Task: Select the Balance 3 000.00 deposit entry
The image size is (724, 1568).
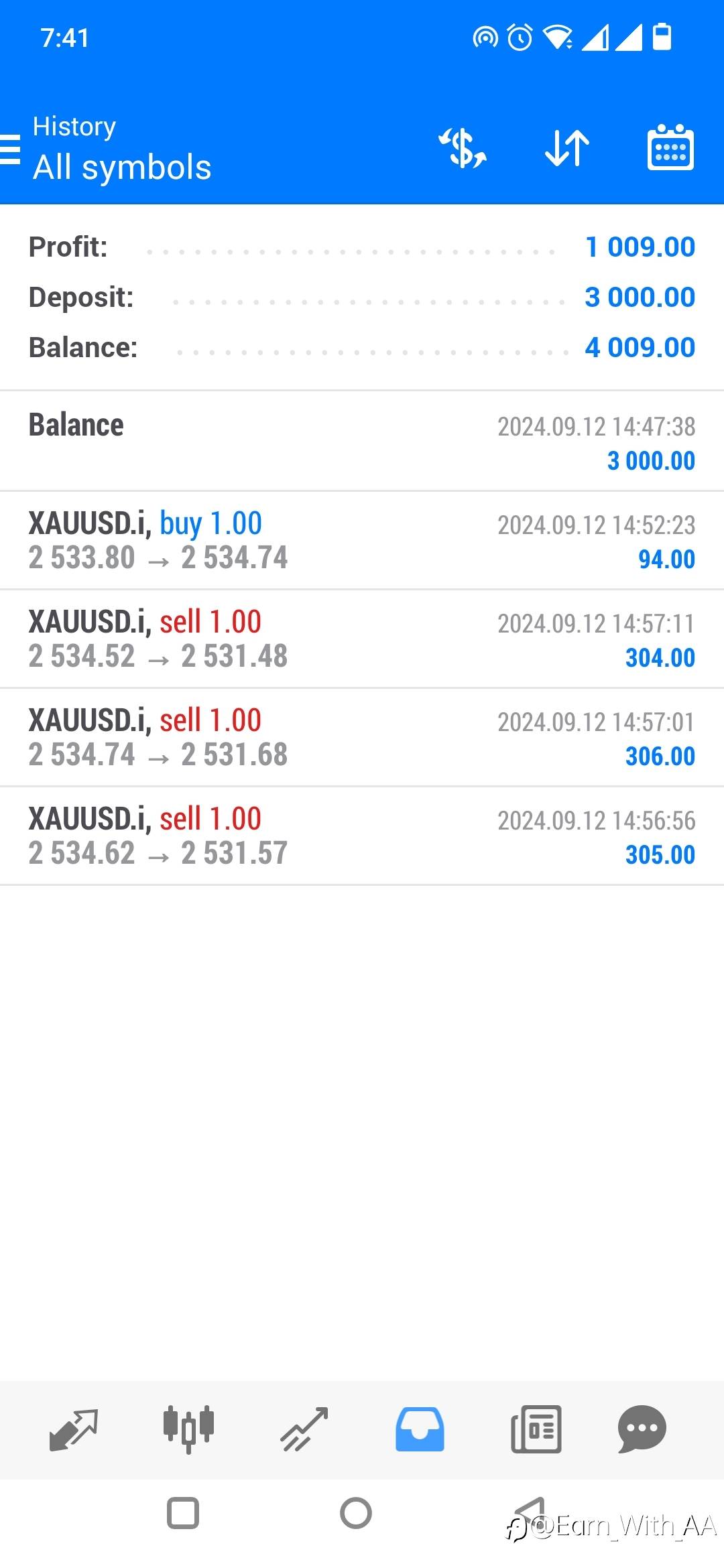Action: point(362,442)
